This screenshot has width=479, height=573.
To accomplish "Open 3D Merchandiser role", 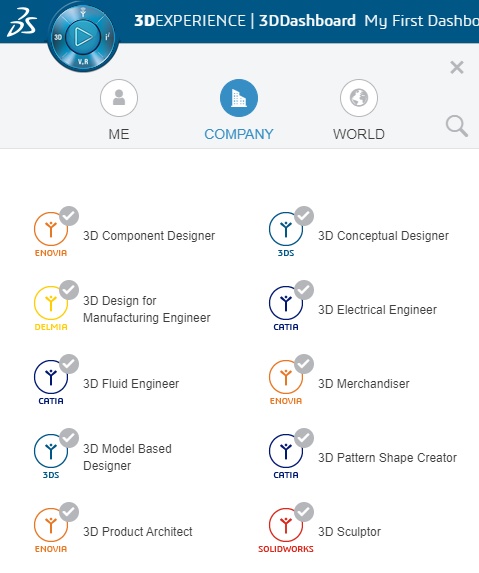I will click(x=339, y=383).
